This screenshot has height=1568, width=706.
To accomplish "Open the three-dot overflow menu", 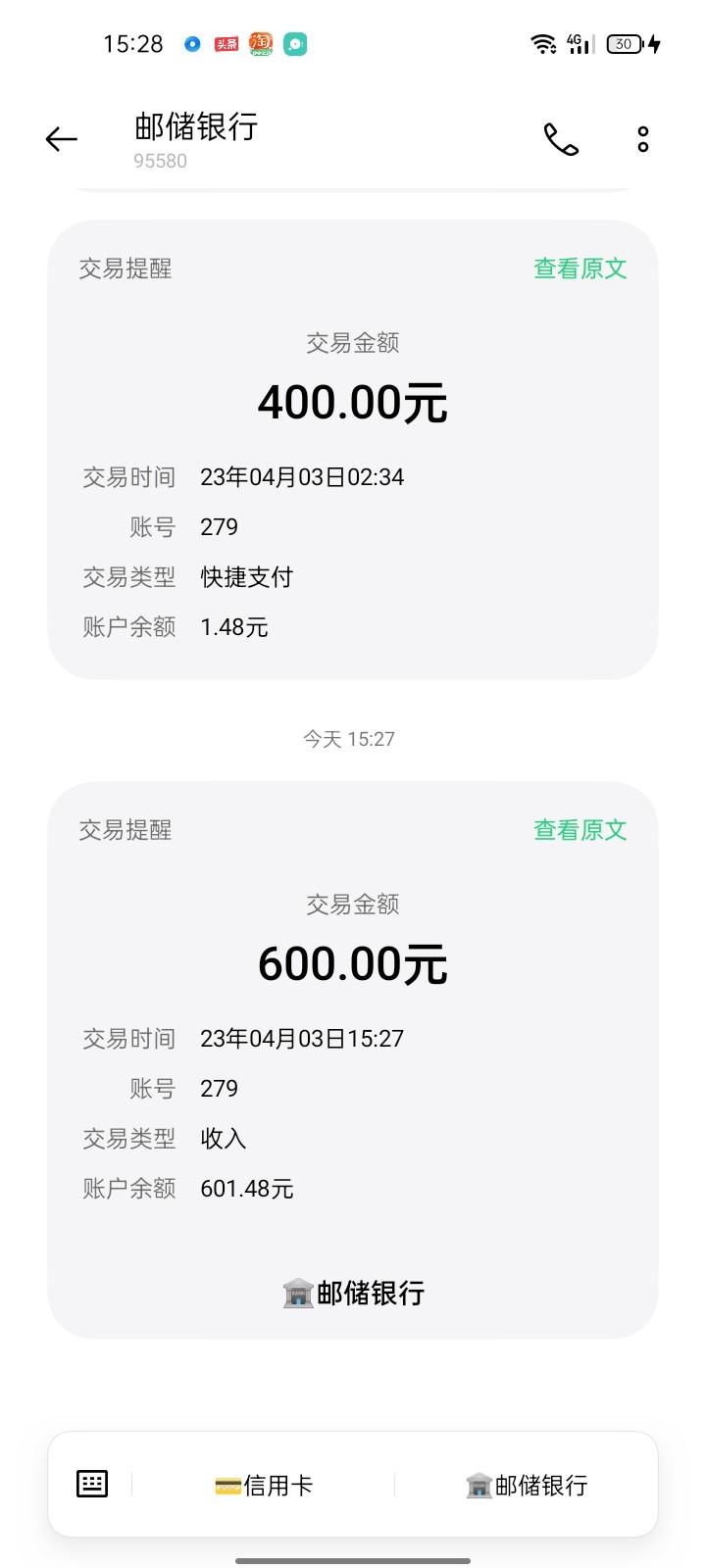I will 643,140.
